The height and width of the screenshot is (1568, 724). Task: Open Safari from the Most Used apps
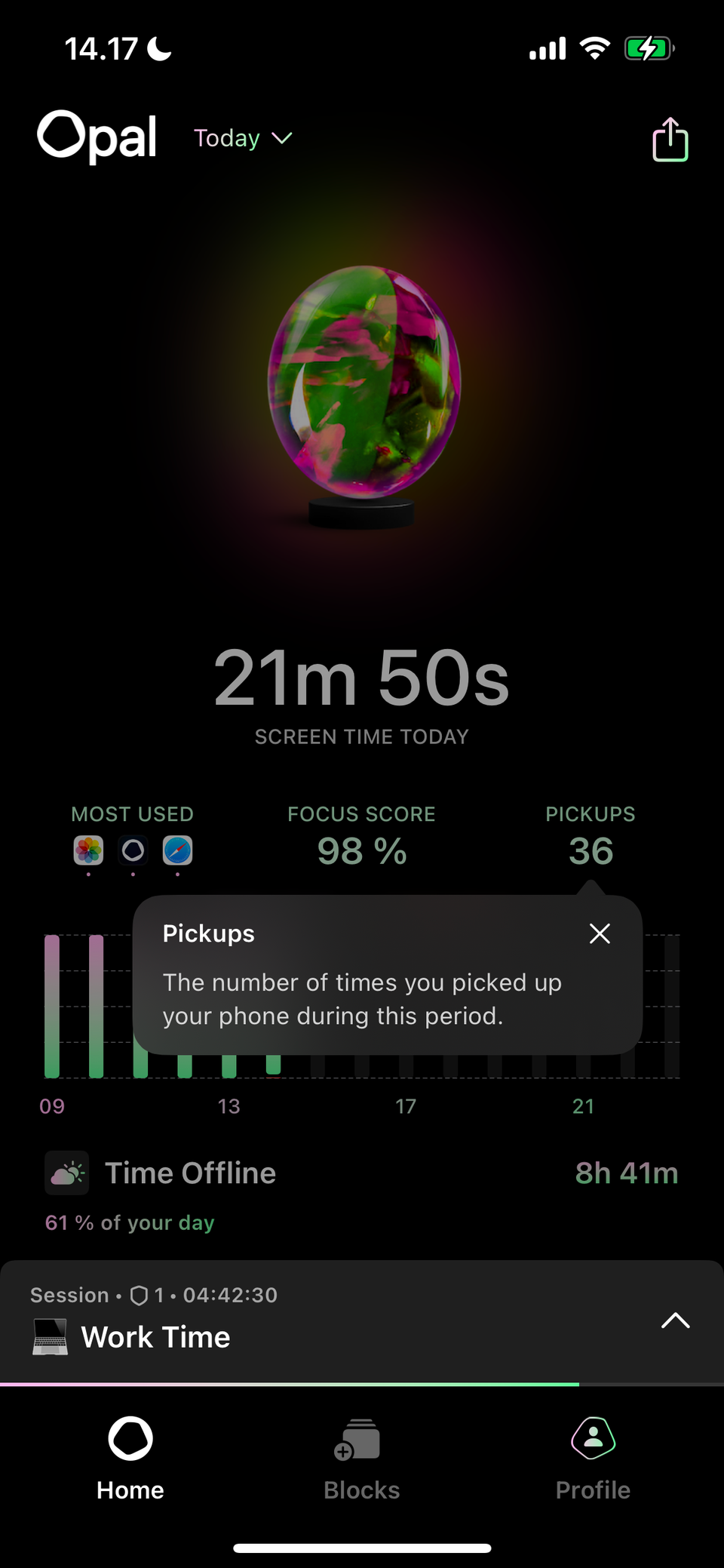(x=178, y=851)
